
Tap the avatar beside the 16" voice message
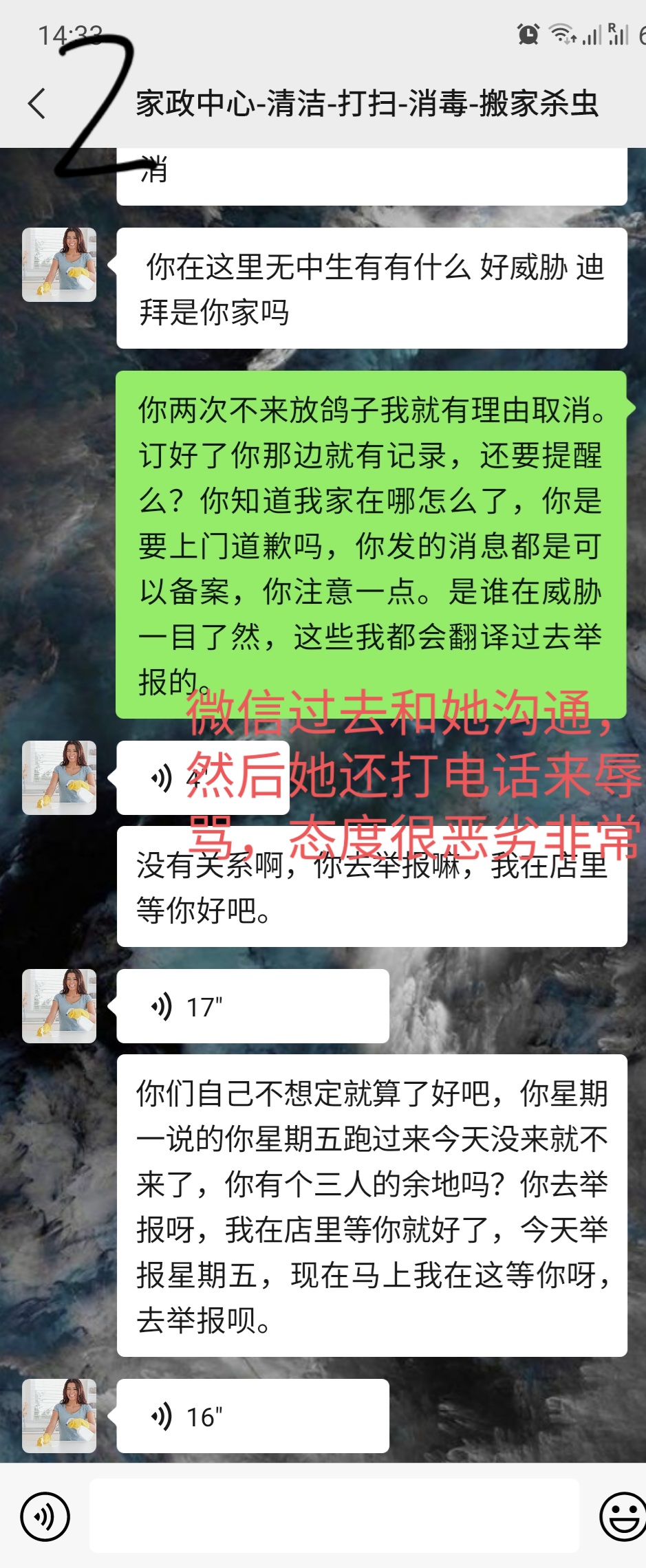[60, 1415]
